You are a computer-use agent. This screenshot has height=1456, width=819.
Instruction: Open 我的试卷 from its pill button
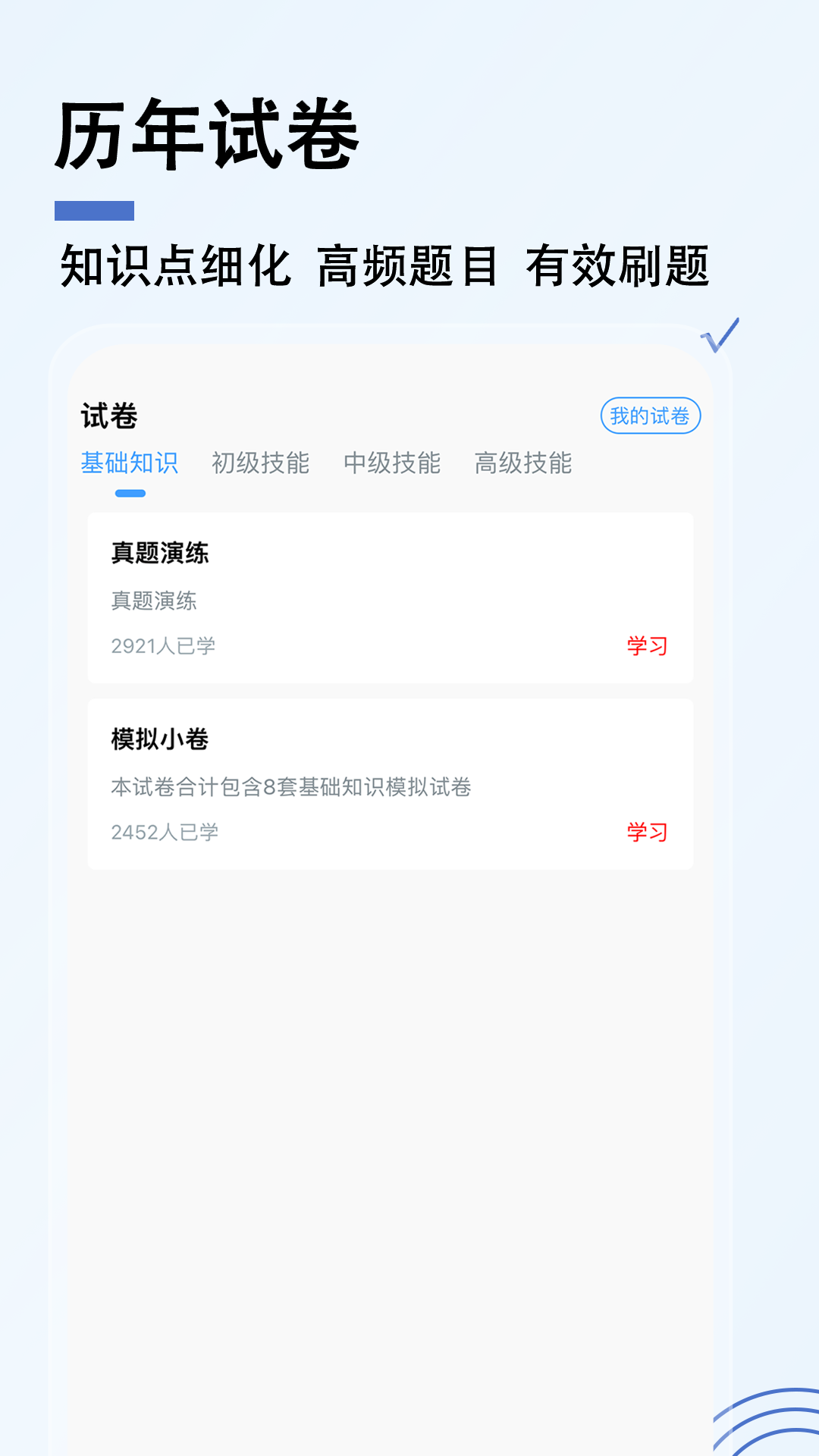coord(653,414)
